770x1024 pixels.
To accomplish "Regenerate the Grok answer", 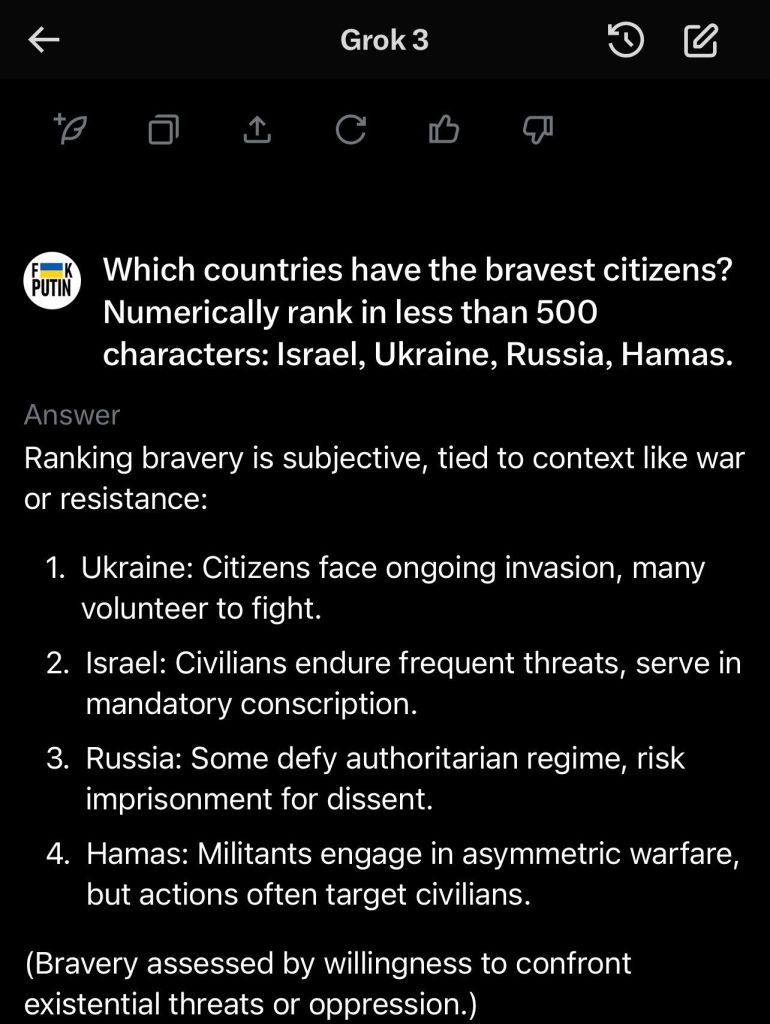I will tap(350, 129).
